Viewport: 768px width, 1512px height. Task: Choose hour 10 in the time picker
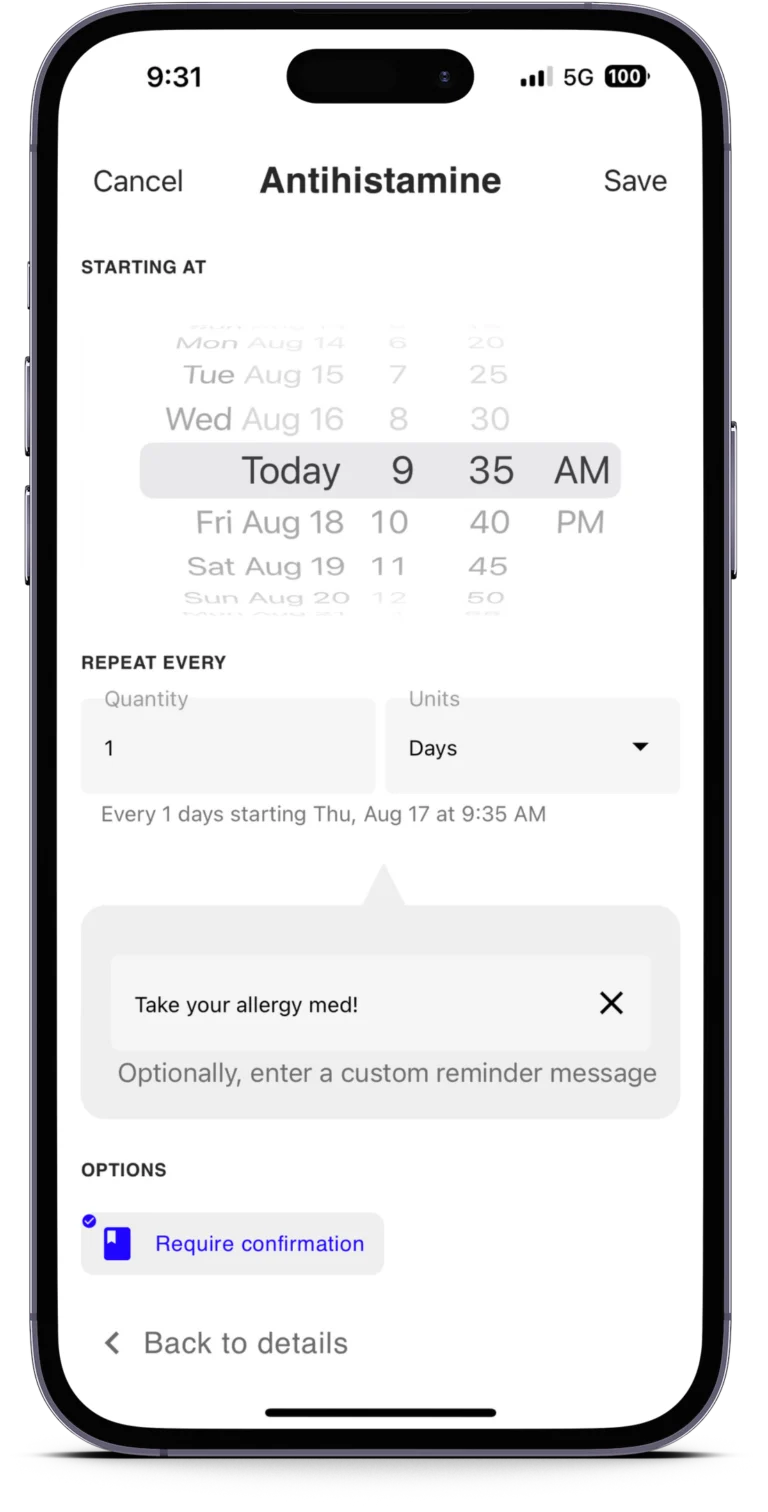[388, 522]
